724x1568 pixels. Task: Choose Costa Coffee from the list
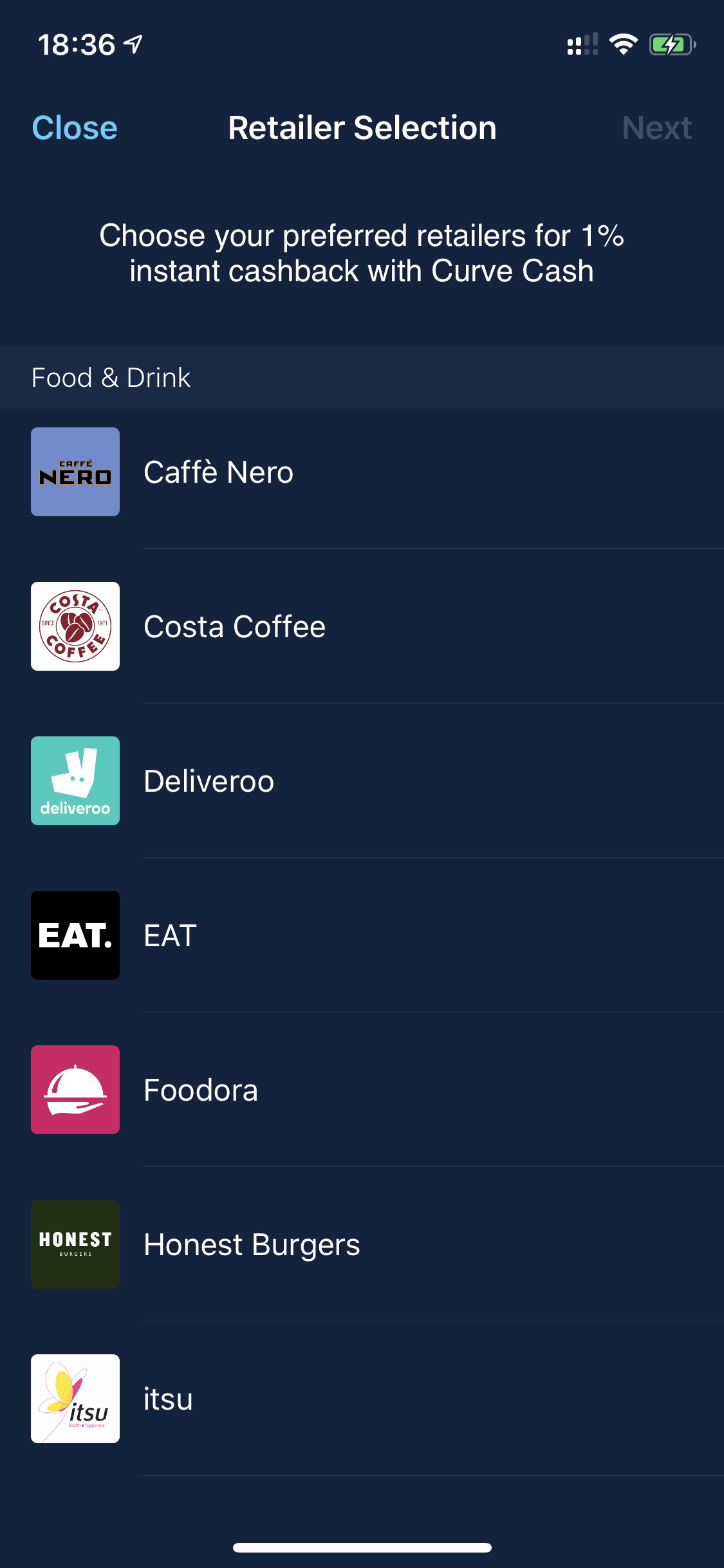(362, 626)
